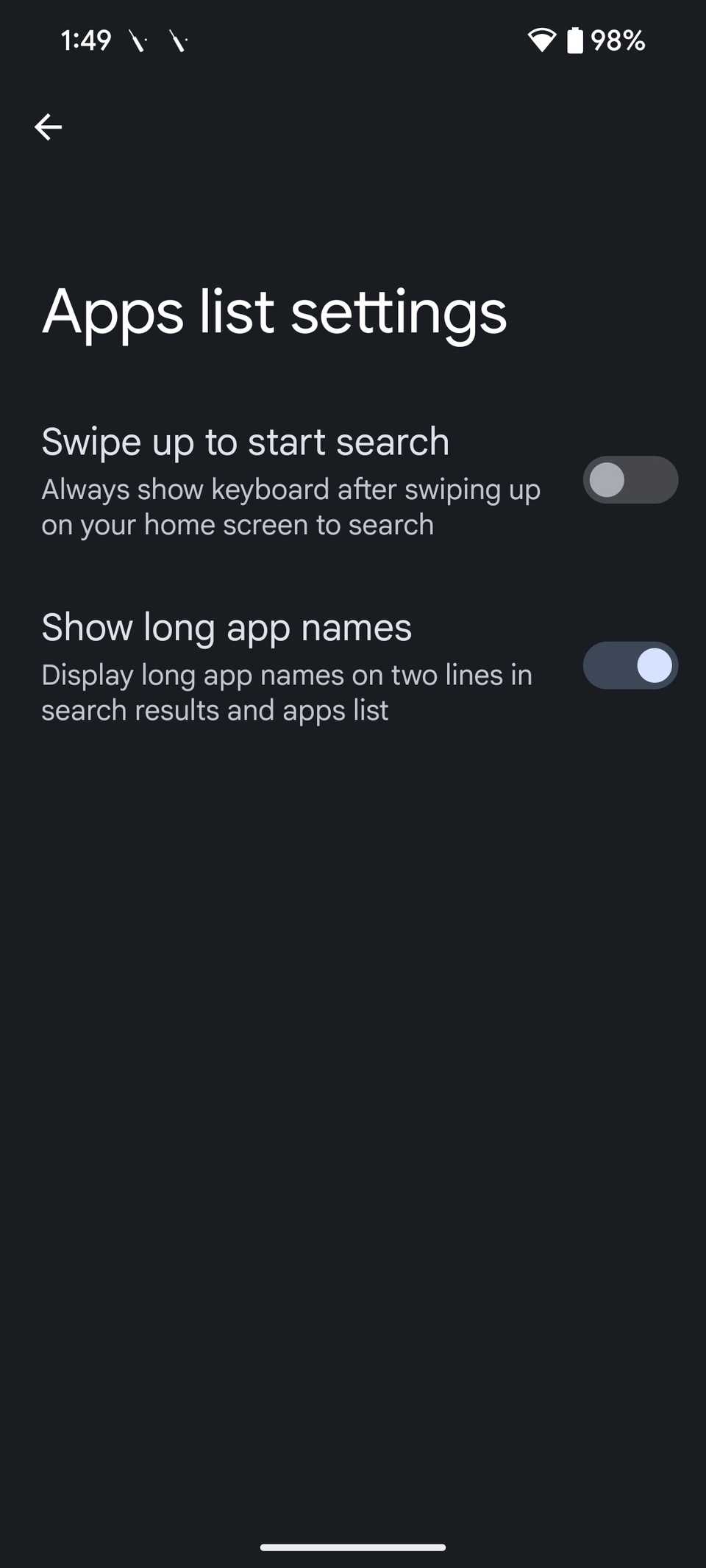
Task: Tap the 98% battery percentage indicator
Action: tap(618, 40)
